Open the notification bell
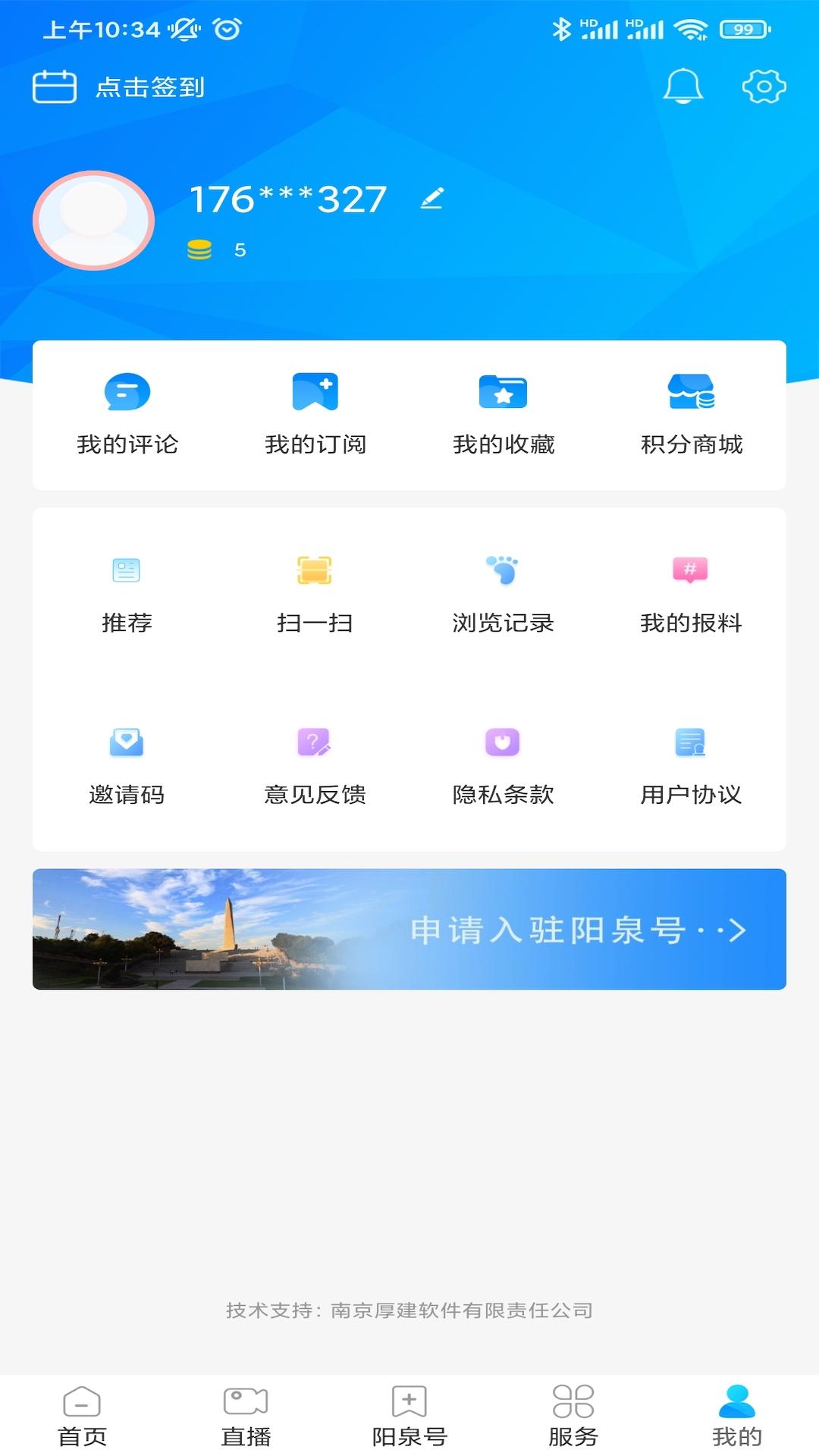Image resolution: width=819 pixels, height=1456 pixels. (682, 86)
